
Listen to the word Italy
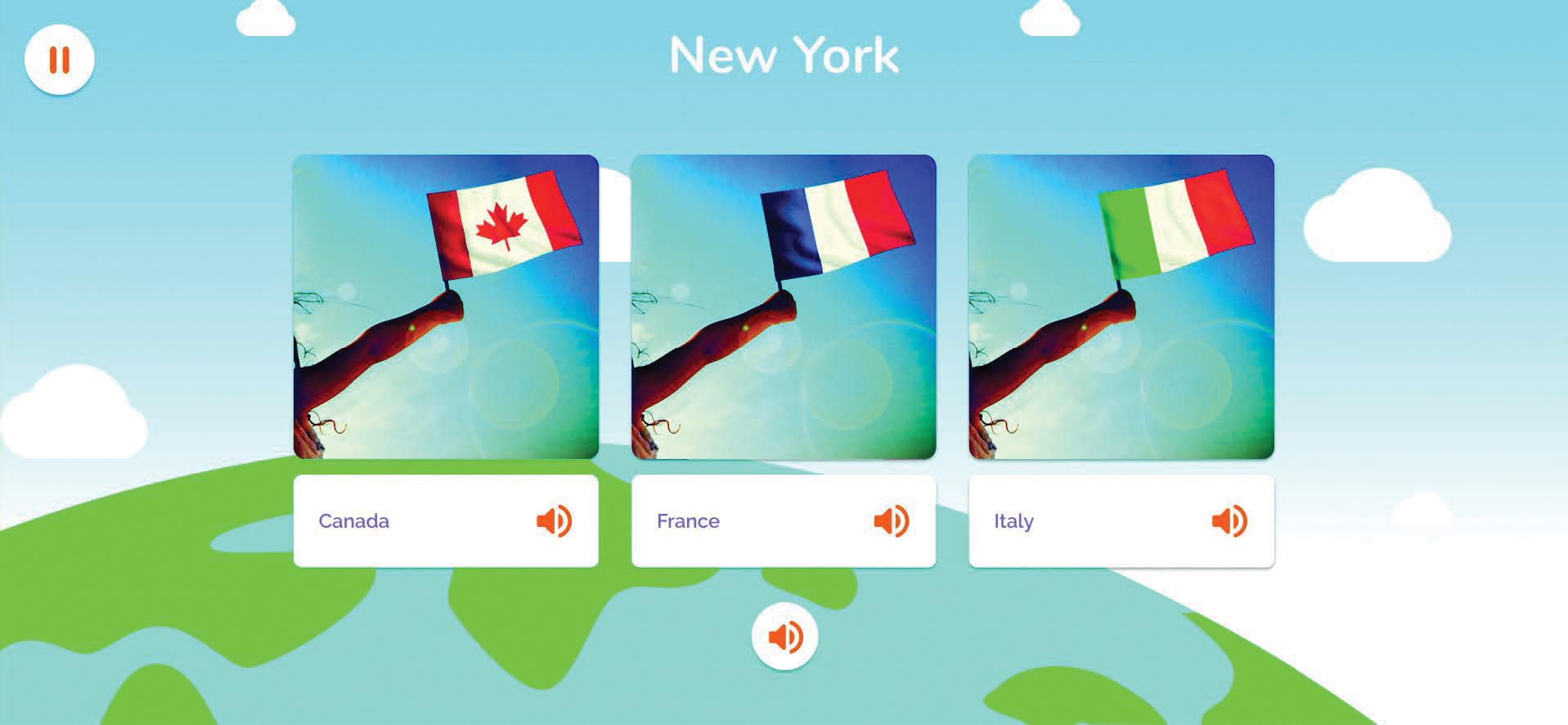pyautogui.click(x=1229, y=521)
